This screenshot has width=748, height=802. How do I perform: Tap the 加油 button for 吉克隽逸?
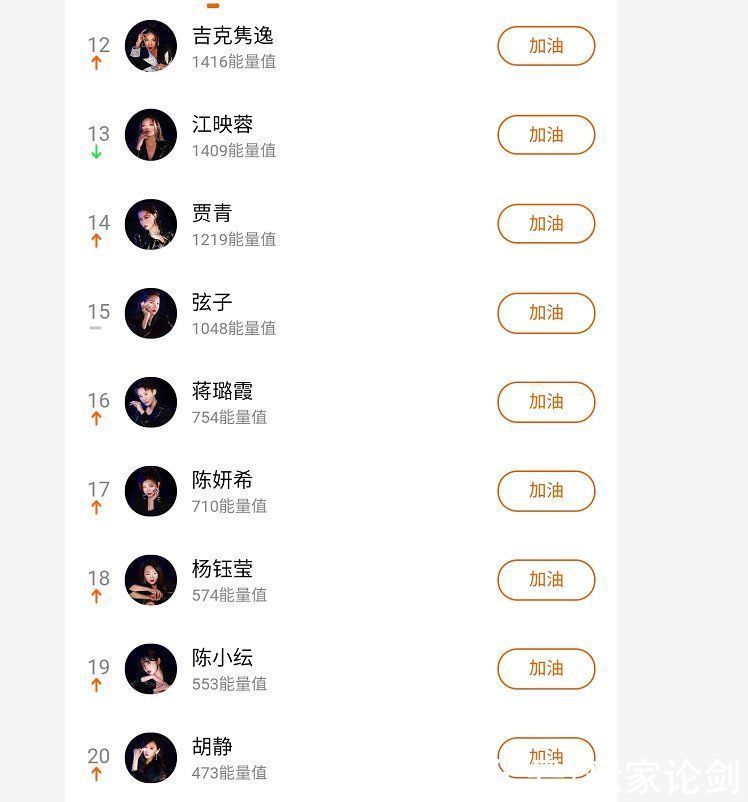tap(545, 45)
